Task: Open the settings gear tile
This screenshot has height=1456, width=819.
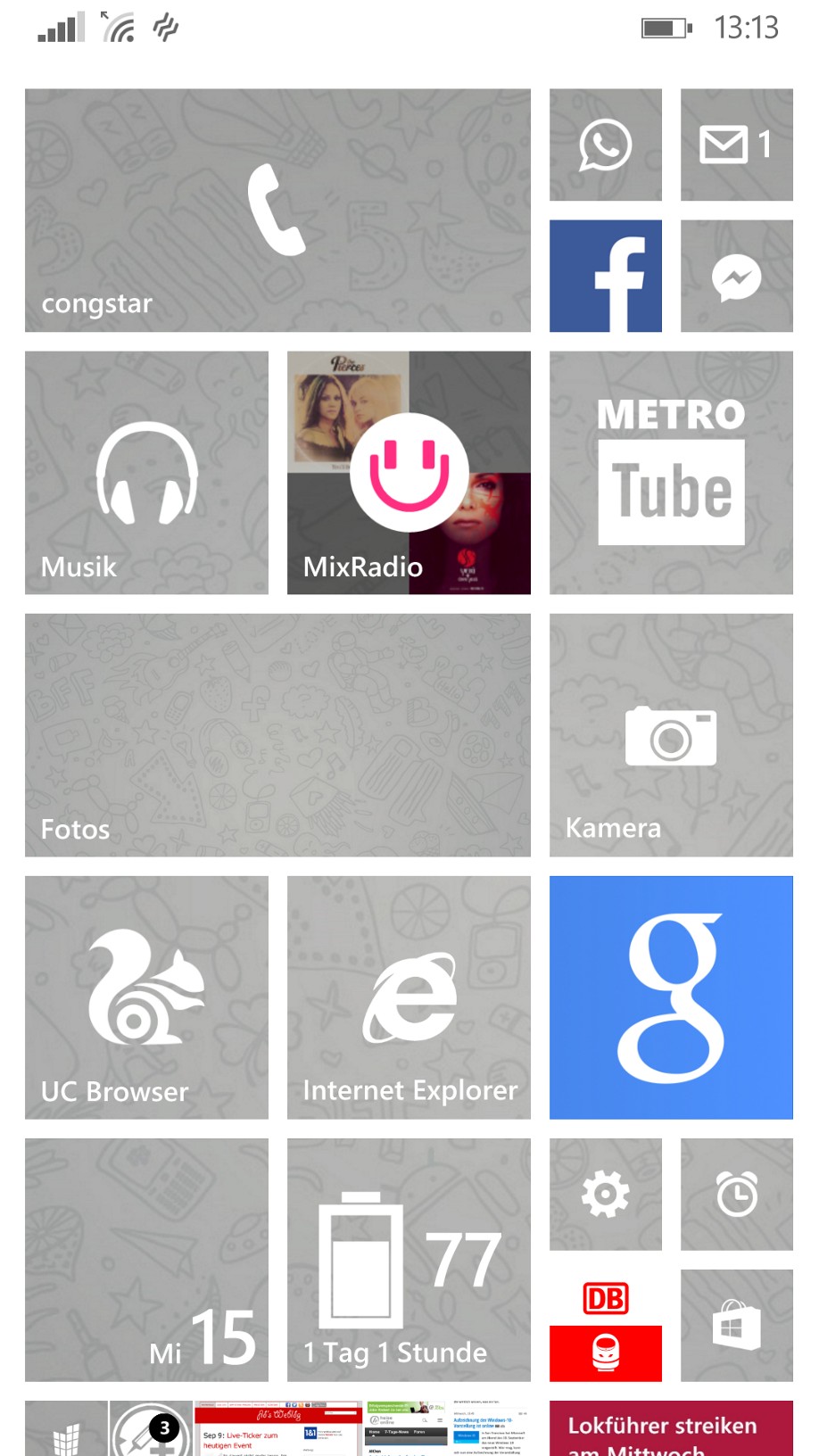Action: click(606, 1194)
